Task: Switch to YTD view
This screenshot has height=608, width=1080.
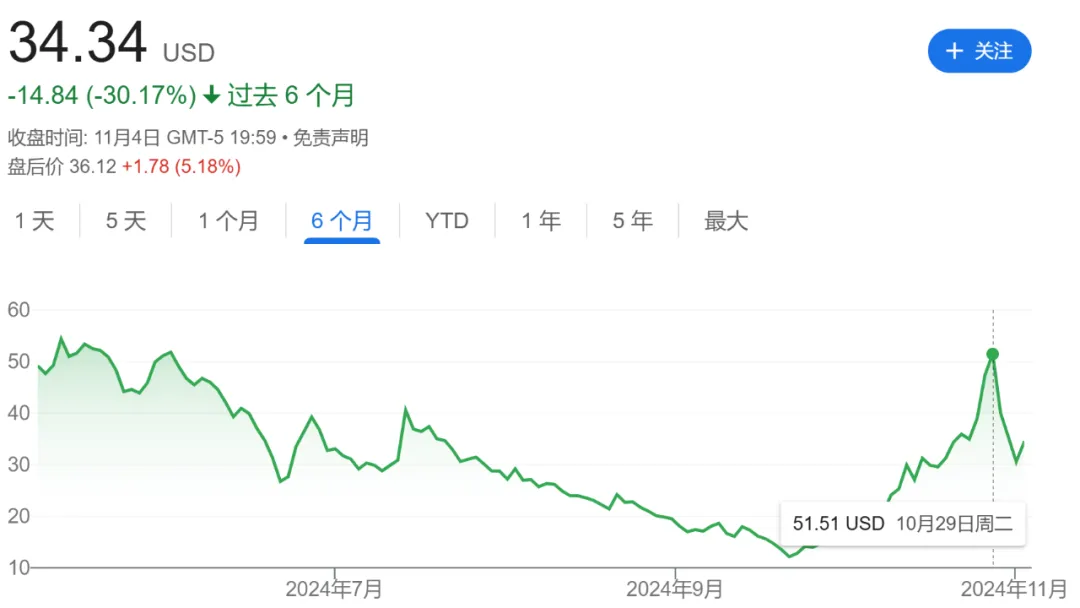Action: point(446,221)
